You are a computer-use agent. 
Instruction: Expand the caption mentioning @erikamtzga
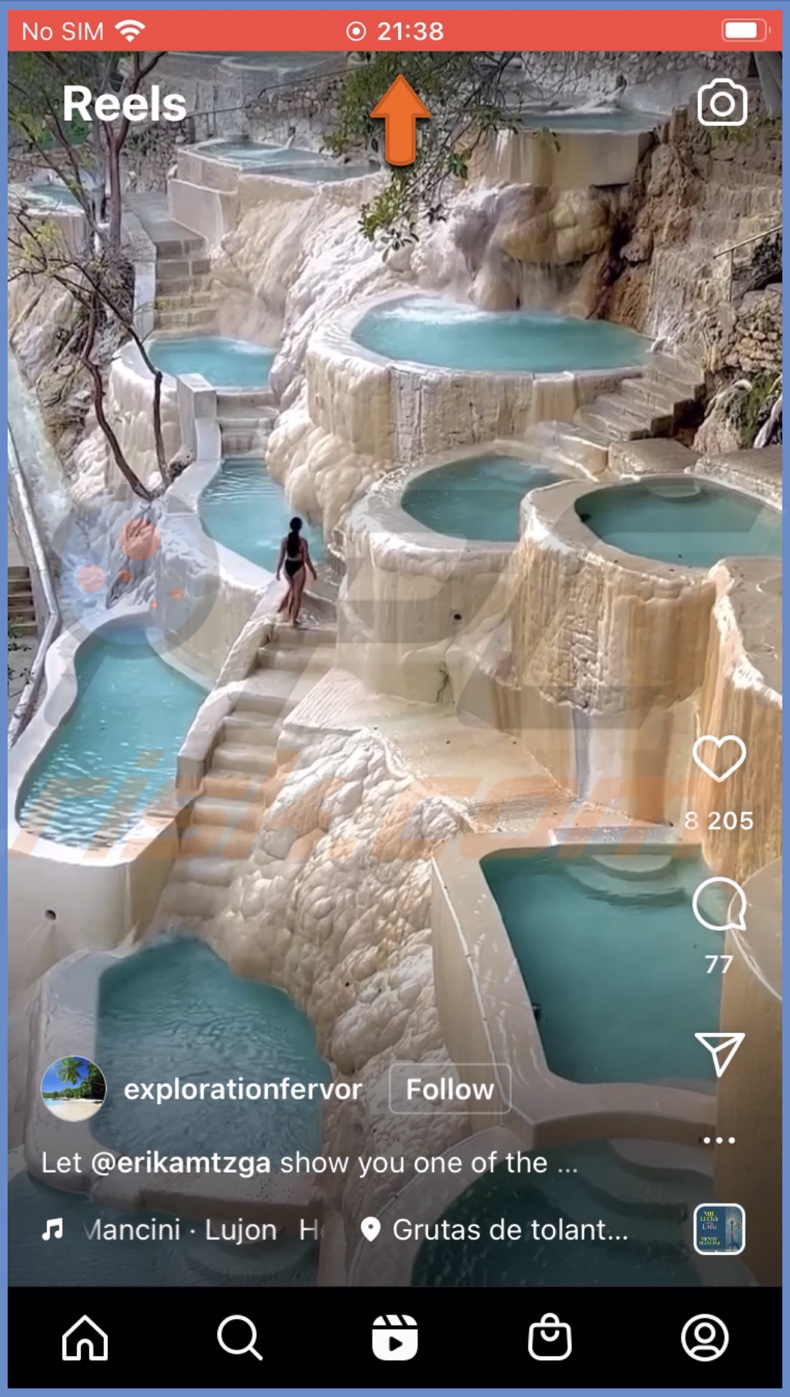(x=310, y=1163)
